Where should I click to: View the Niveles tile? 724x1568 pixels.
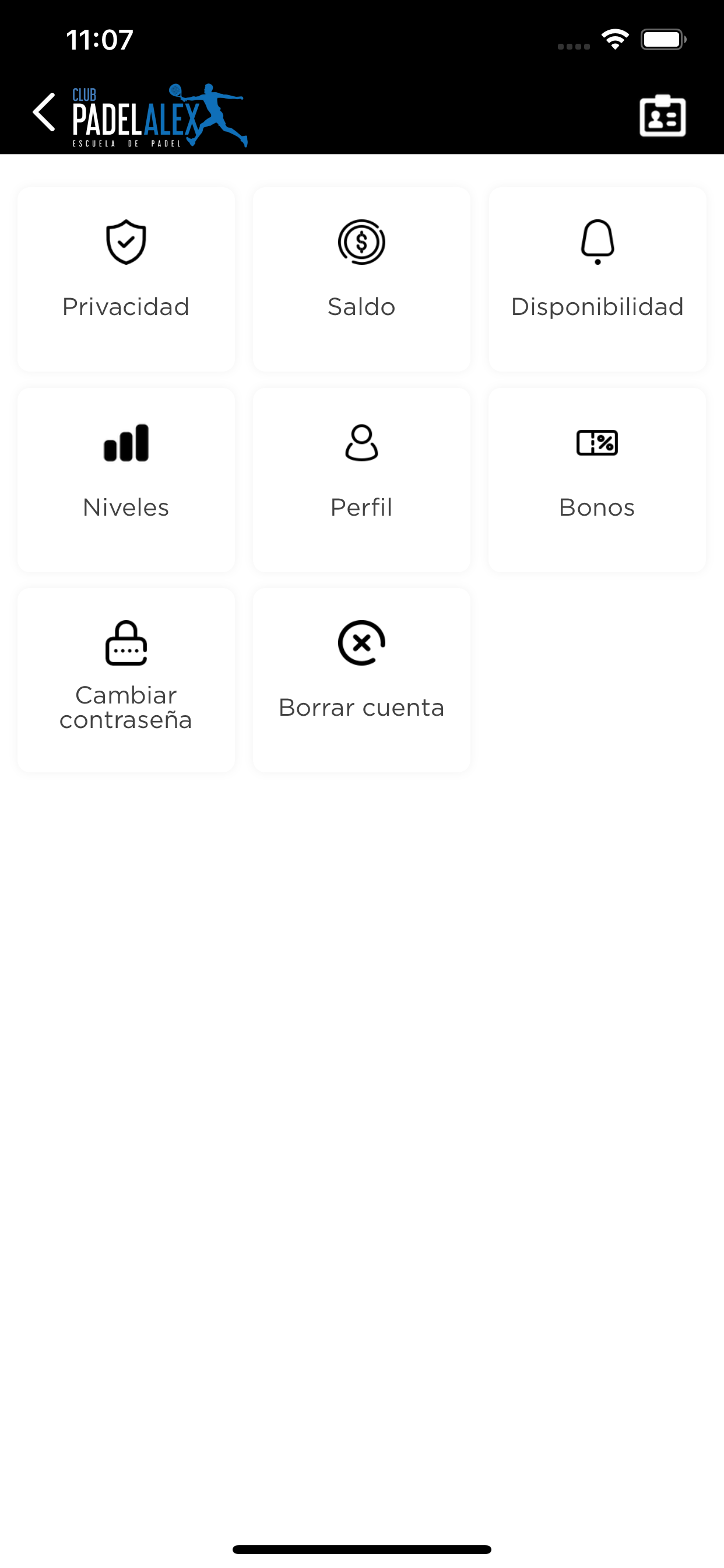[126, 480]
